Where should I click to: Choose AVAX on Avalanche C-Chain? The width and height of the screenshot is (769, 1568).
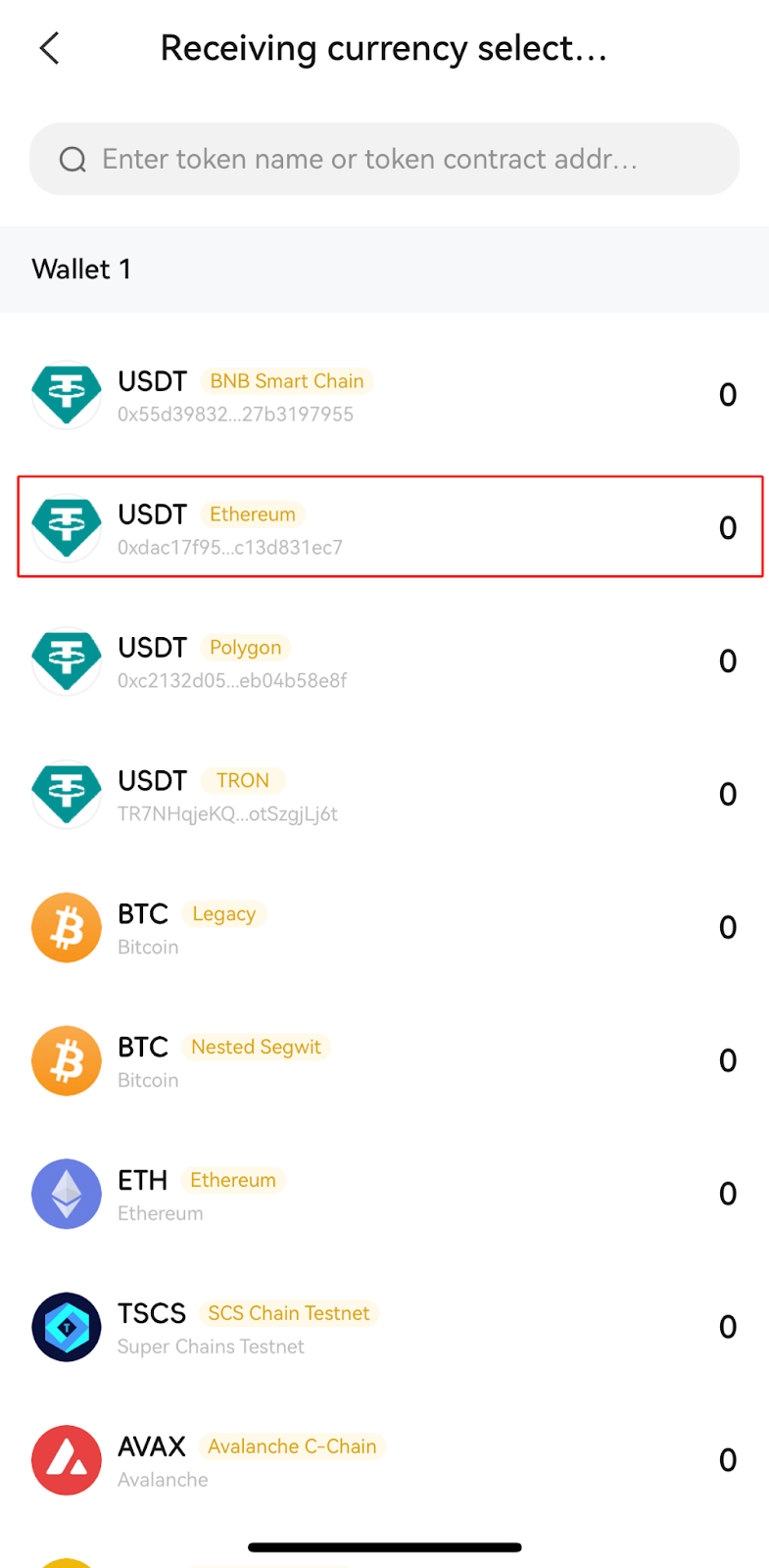click(x=384, y=1461)
